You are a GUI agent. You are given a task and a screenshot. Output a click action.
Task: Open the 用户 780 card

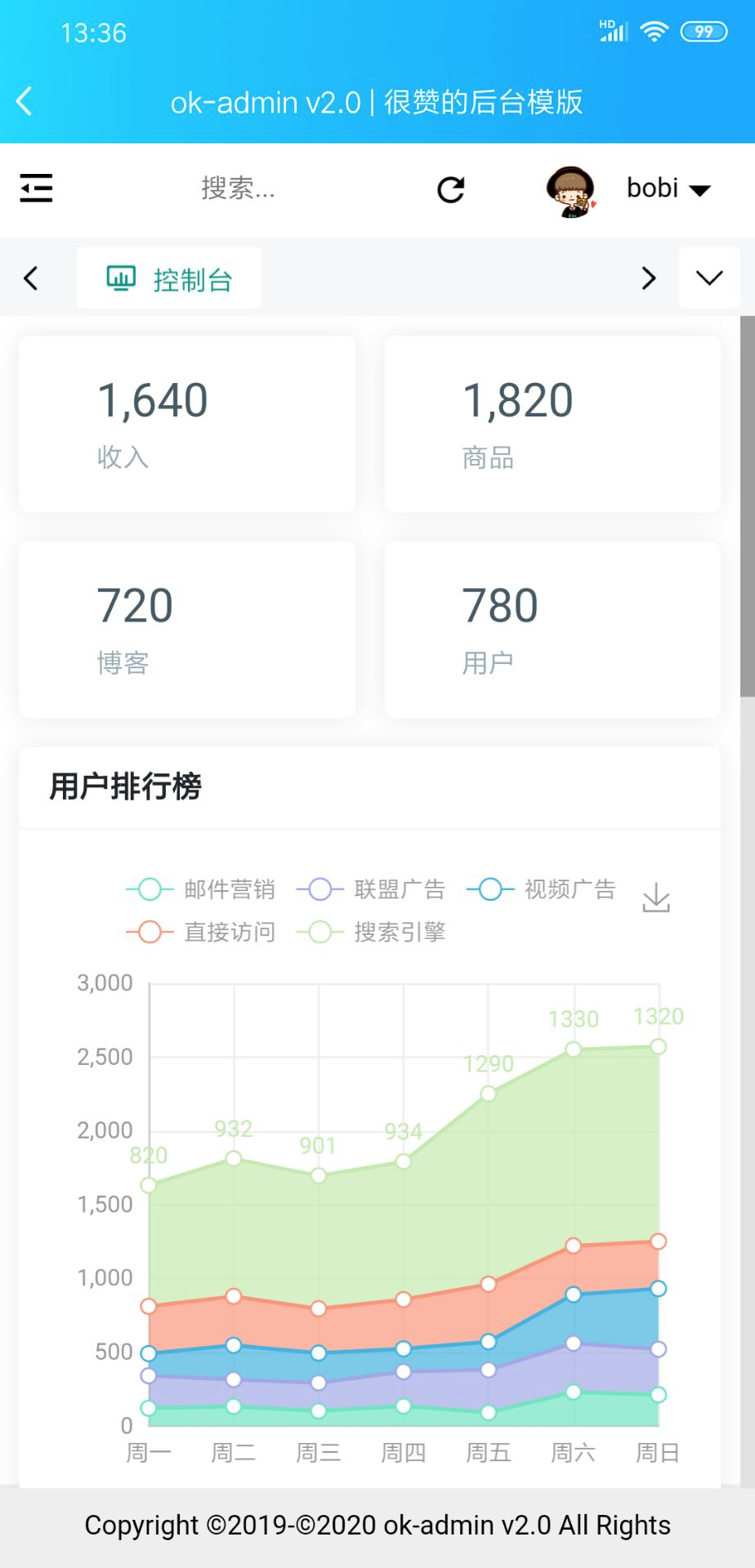[x=552, y=630]
